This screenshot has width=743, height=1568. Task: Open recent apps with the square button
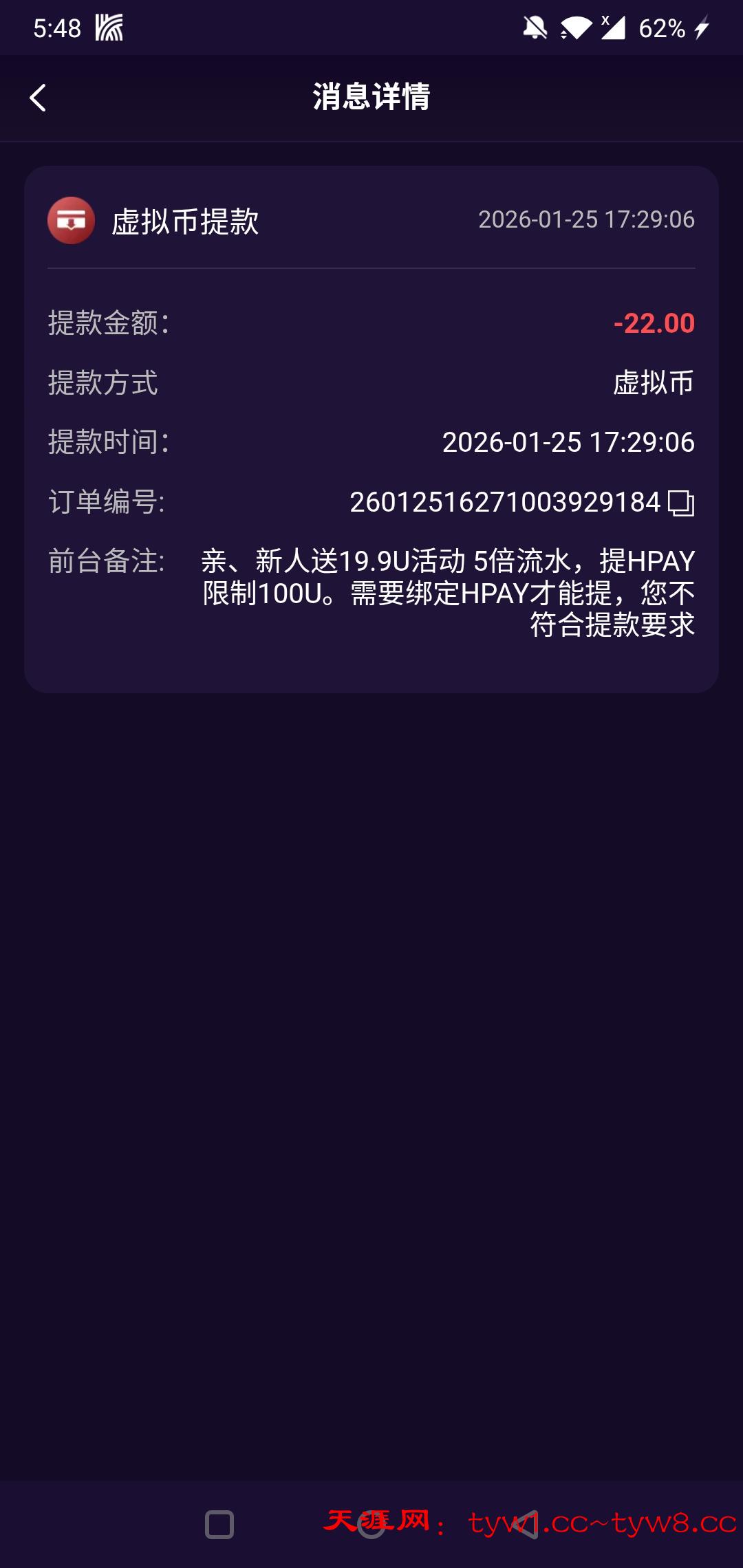coord(219,1525)
